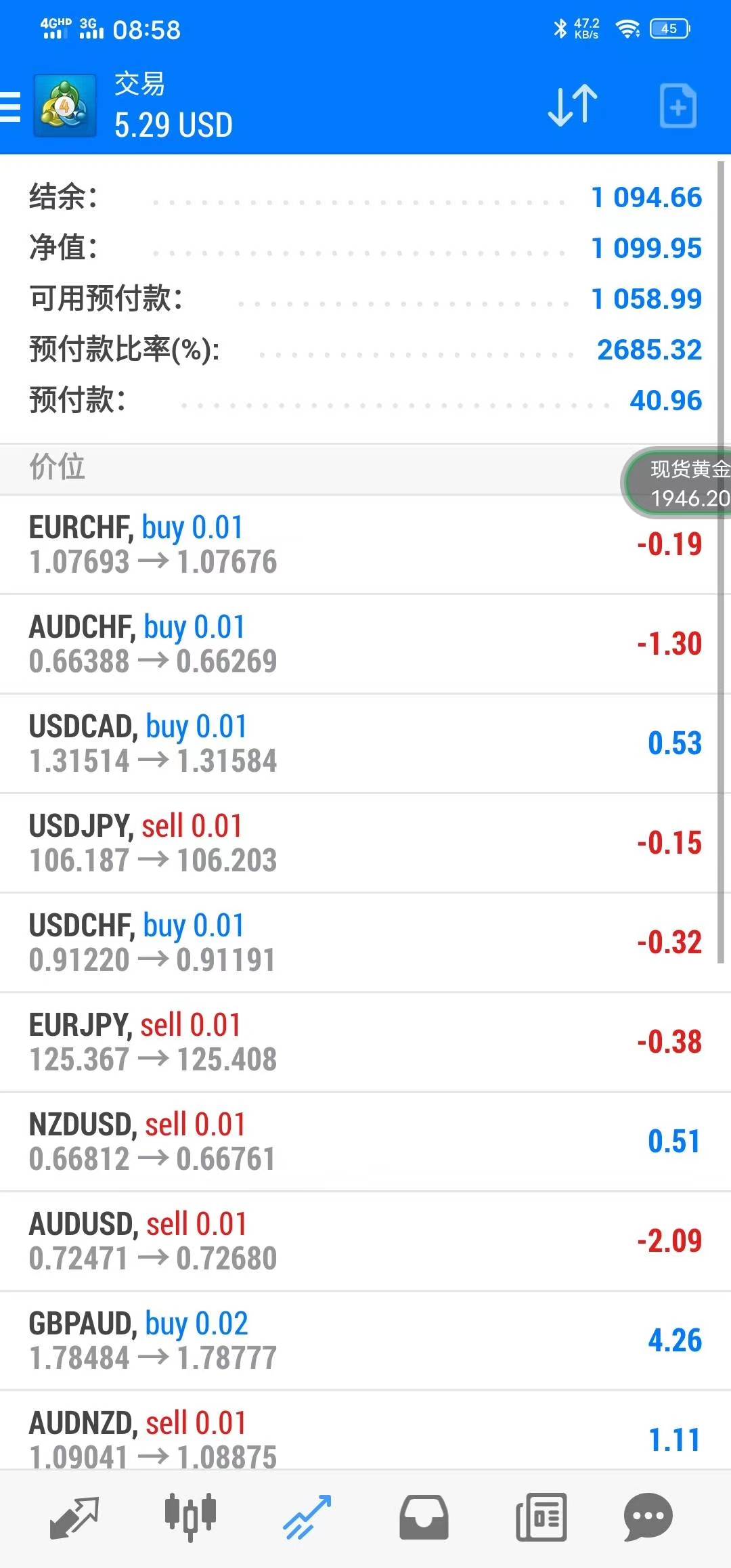Sort positions with the arrows icon
The width and height of the screenshot is (731, 1568).
tap(572, 106)
